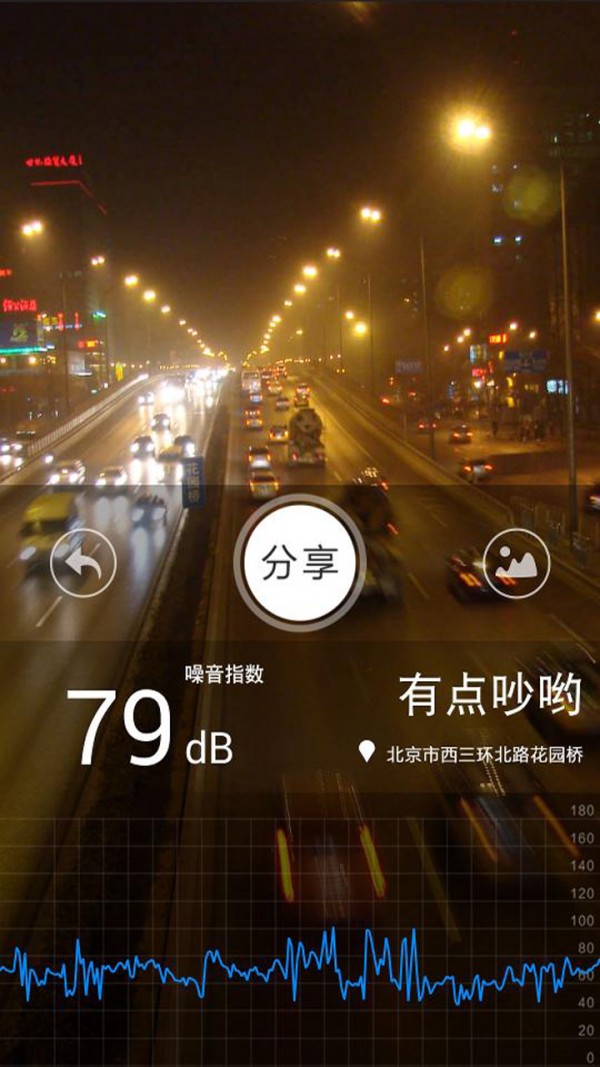Image resolution: width=600 pixels, height=1067 pixels.
Task: Tap the 分享 share button
Action: pos(299,563)
